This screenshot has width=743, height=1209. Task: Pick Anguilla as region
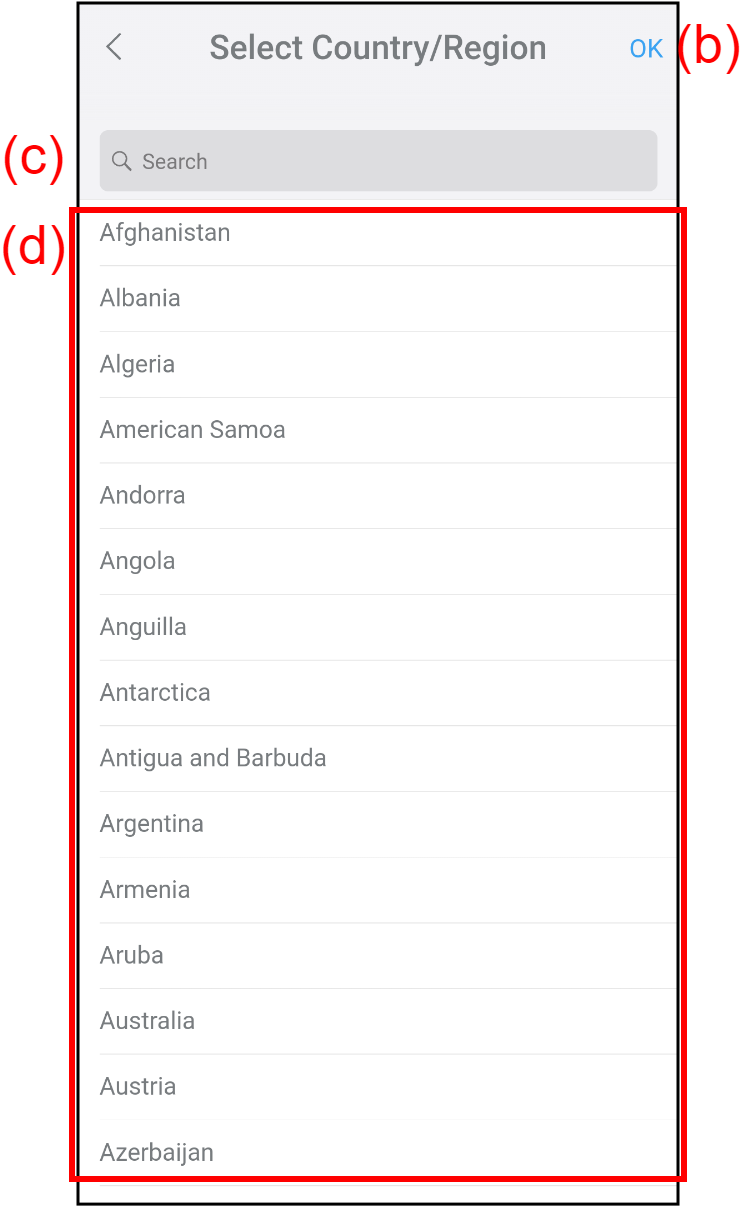pyautogui.click(x=144, y=627)
